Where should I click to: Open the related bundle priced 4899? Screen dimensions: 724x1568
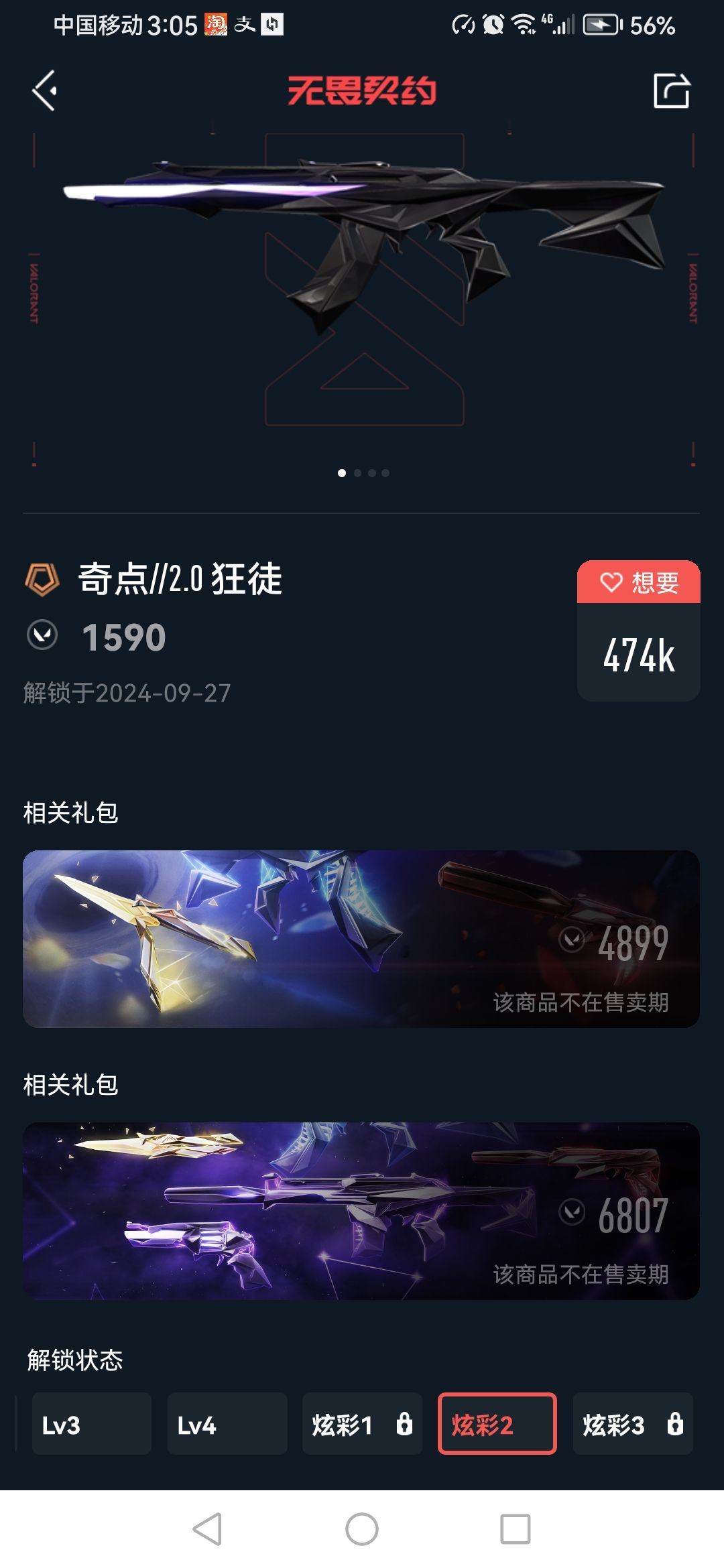(361, 939)
